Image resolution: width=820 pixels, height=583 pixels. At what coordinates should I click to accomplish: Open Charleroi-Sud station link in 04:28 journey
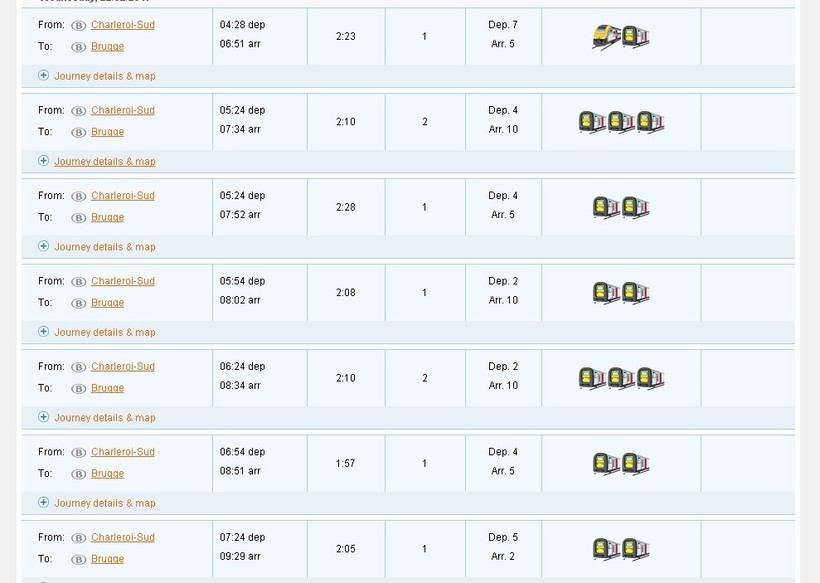(122, 25)
